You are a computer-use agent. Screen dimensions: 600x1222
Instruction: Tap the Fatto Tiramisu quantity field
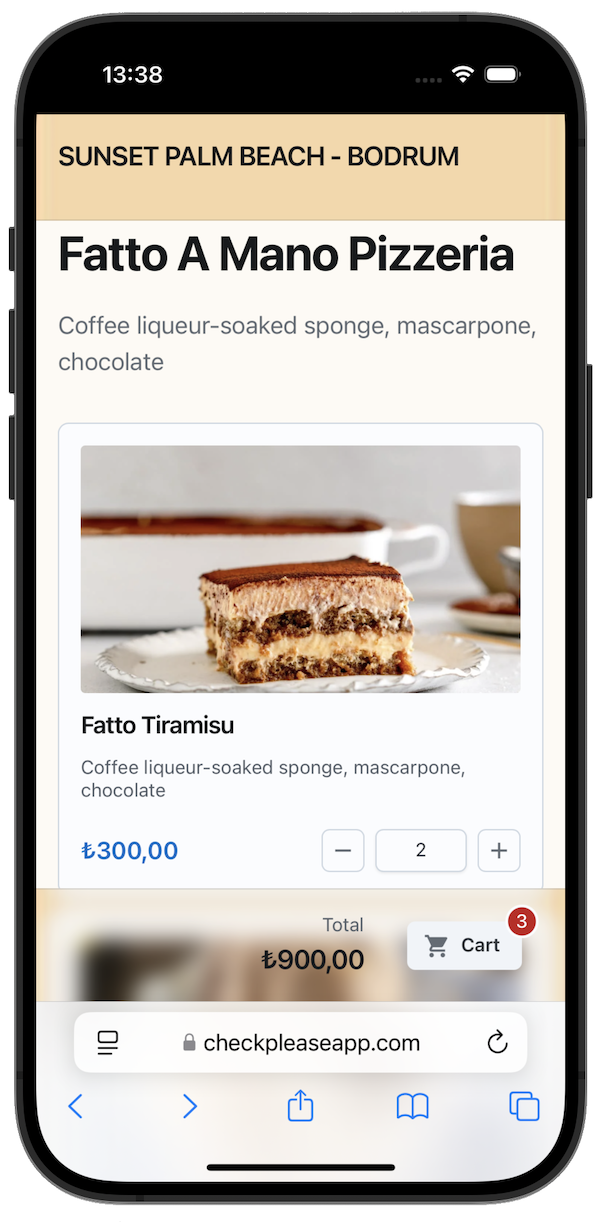(x=421, y=851)
